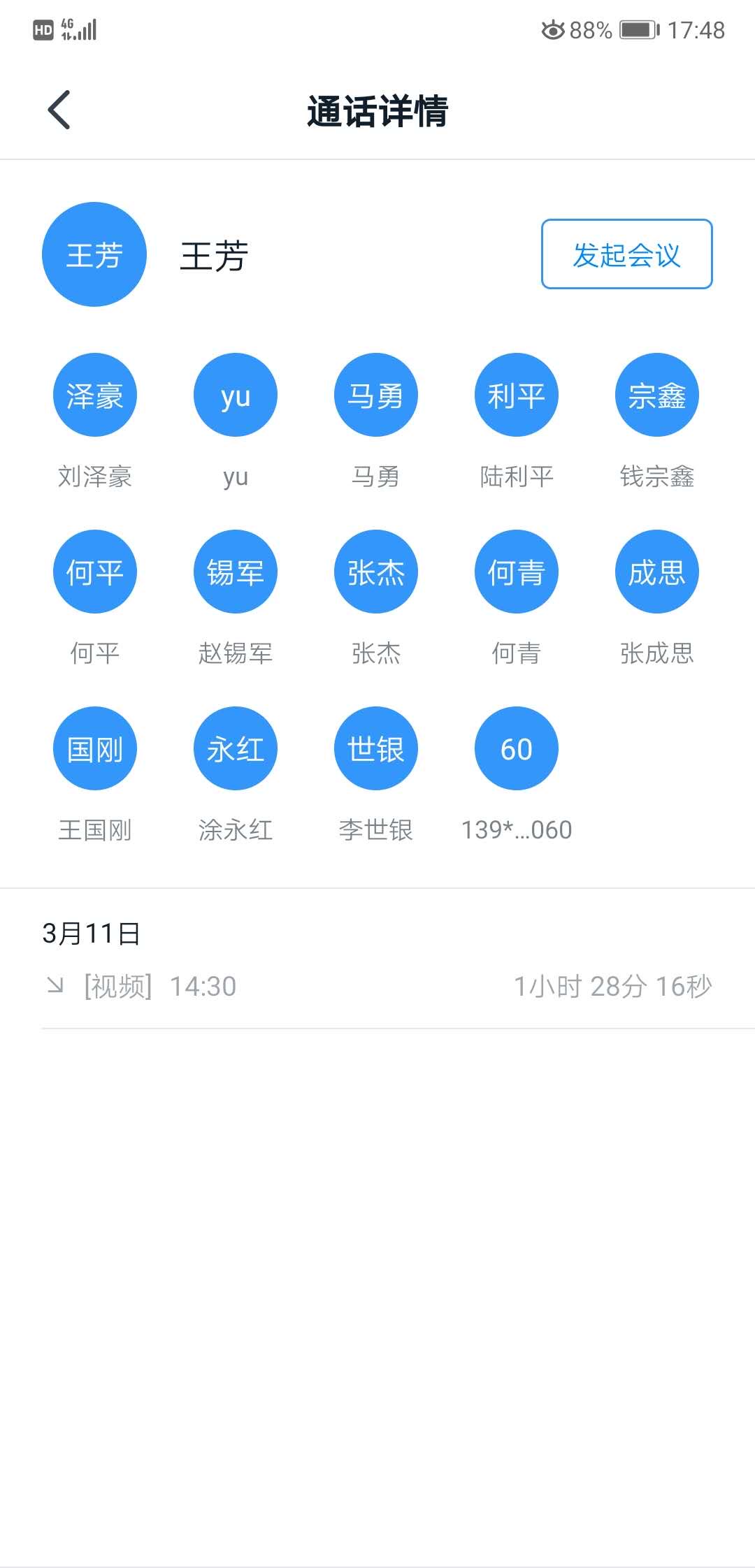Select participant 李世银

pos(376,749)
